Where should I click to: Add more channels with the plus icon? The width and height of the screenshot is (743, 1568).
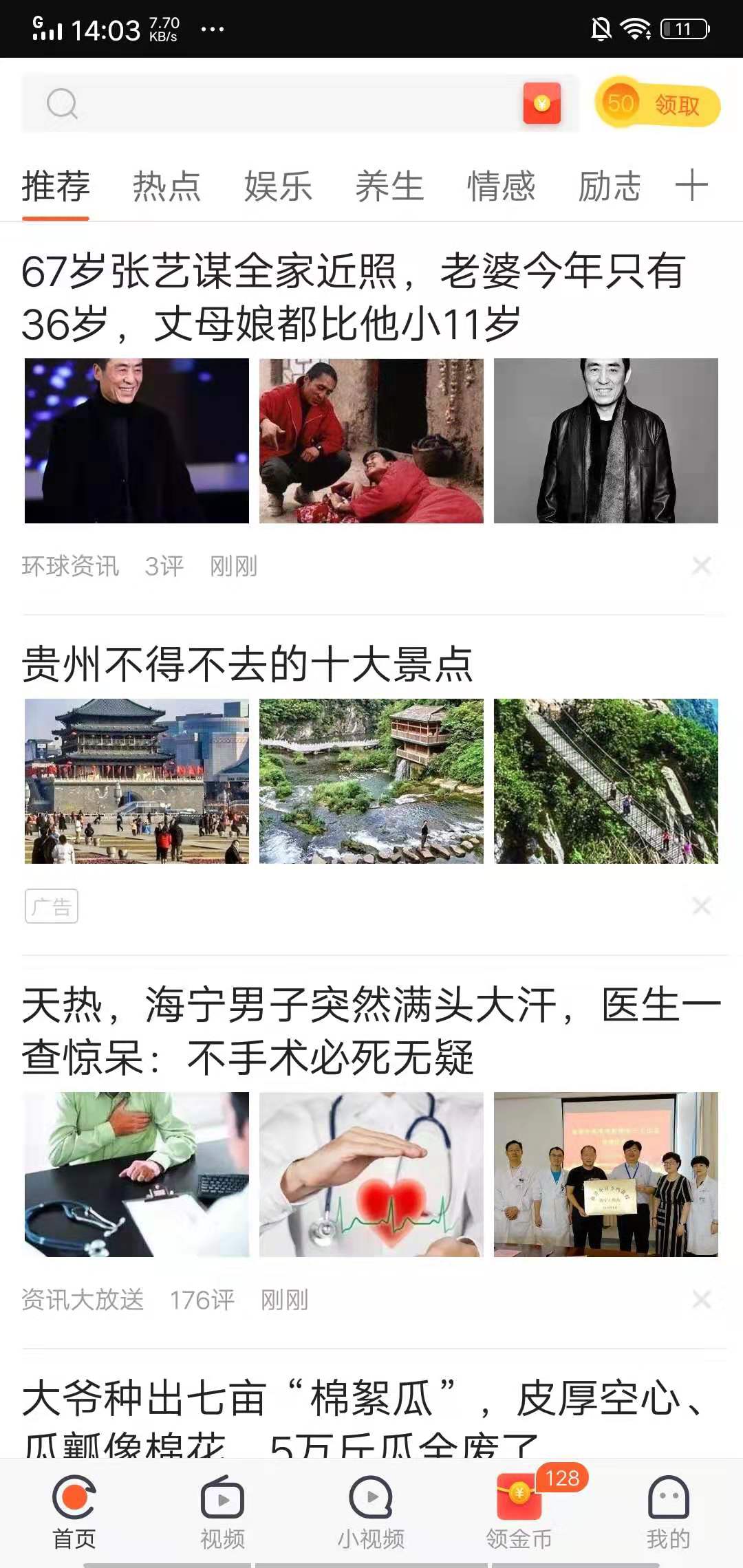coord(691,186)
